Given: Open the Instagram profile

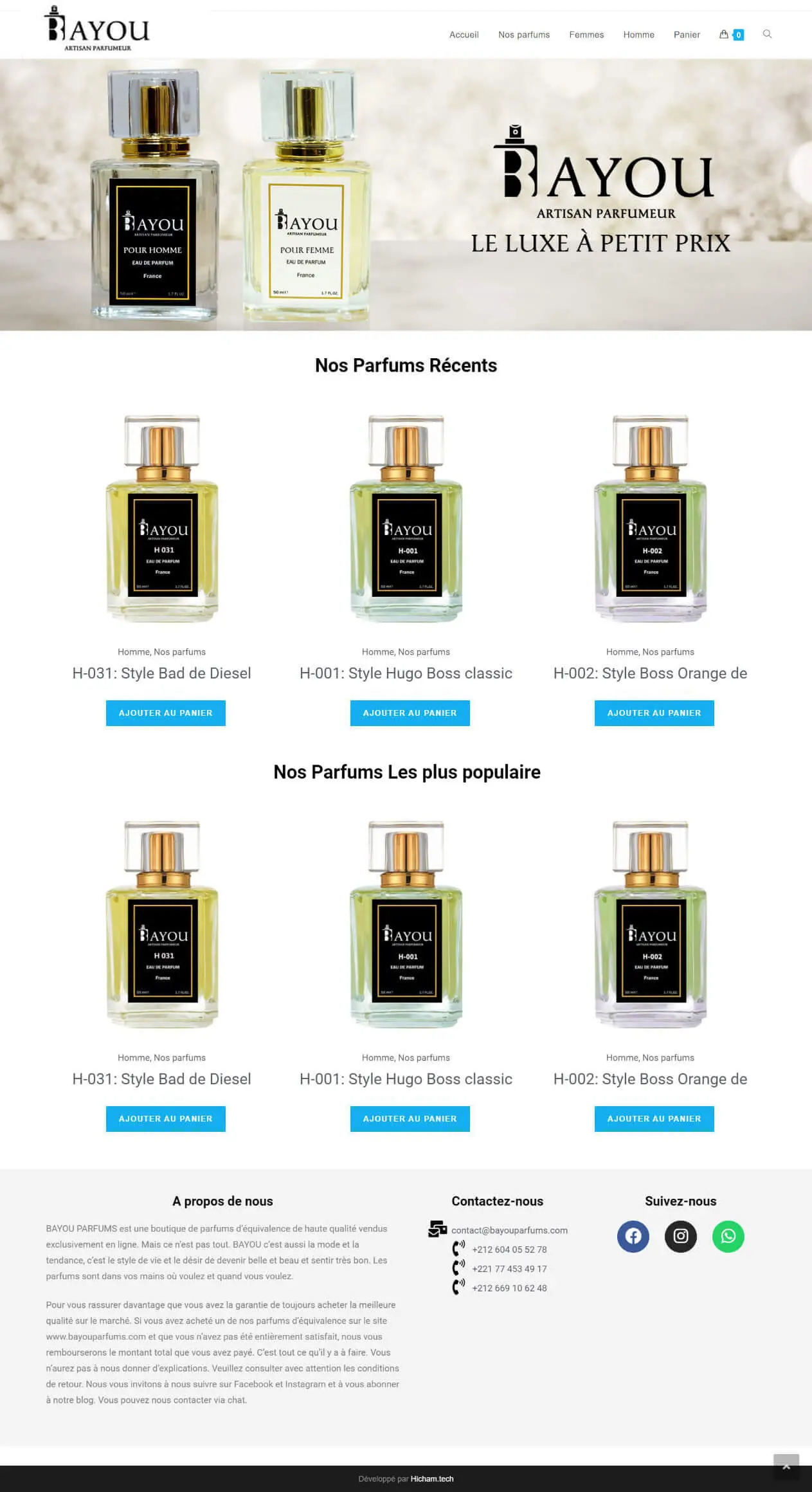Looking at the screenshot, I should click(680, 1236).
